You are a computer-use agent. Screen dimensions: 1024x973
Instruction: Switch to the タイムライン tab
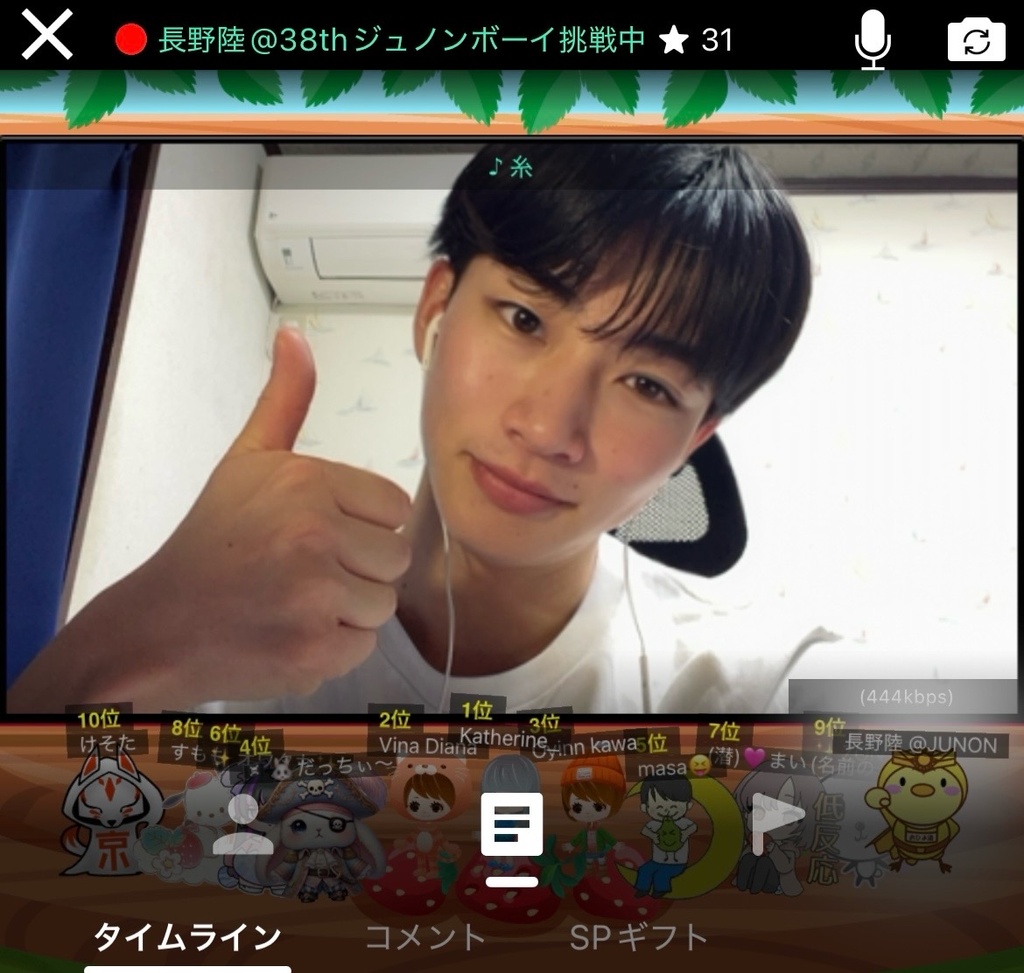click(187, 938)
